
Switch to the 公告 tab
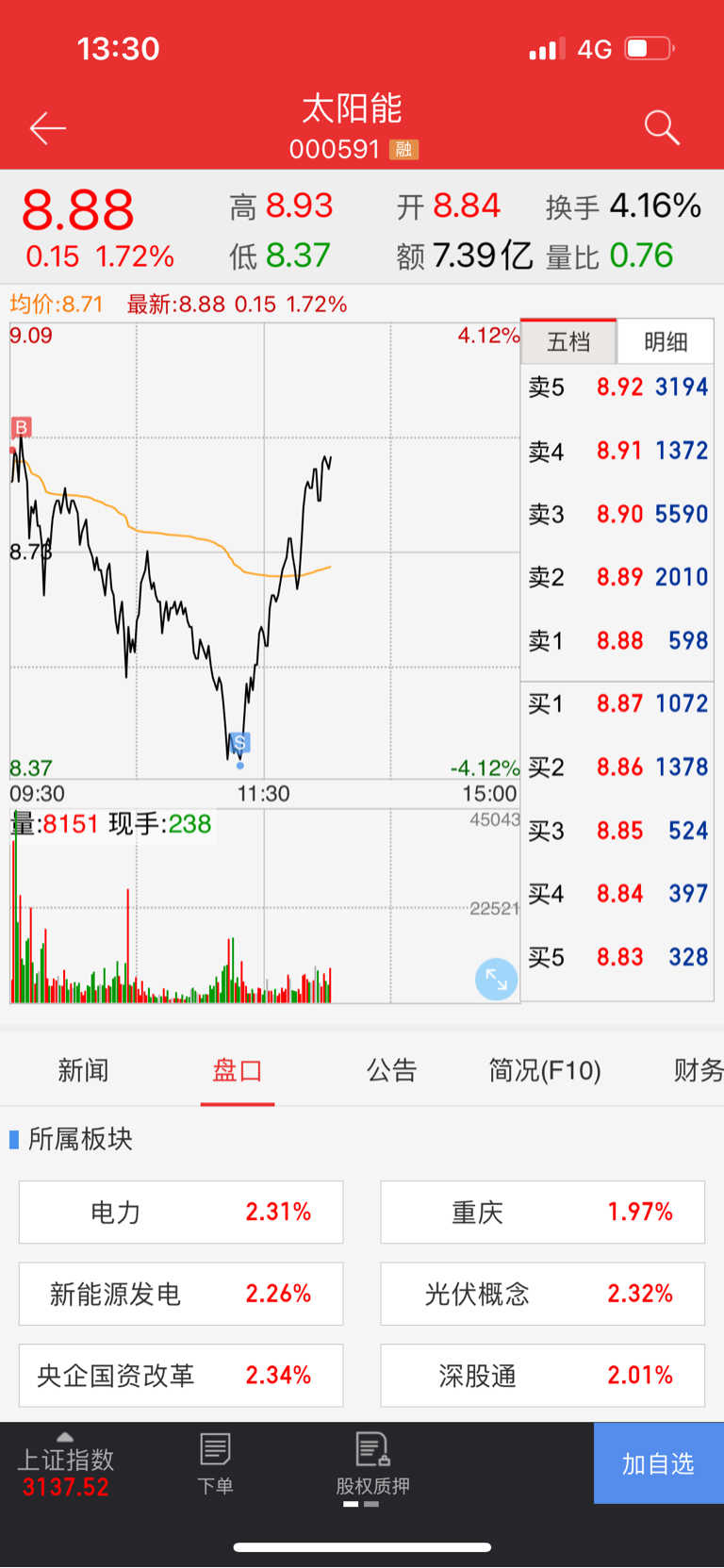click(x=391, y=1070)
